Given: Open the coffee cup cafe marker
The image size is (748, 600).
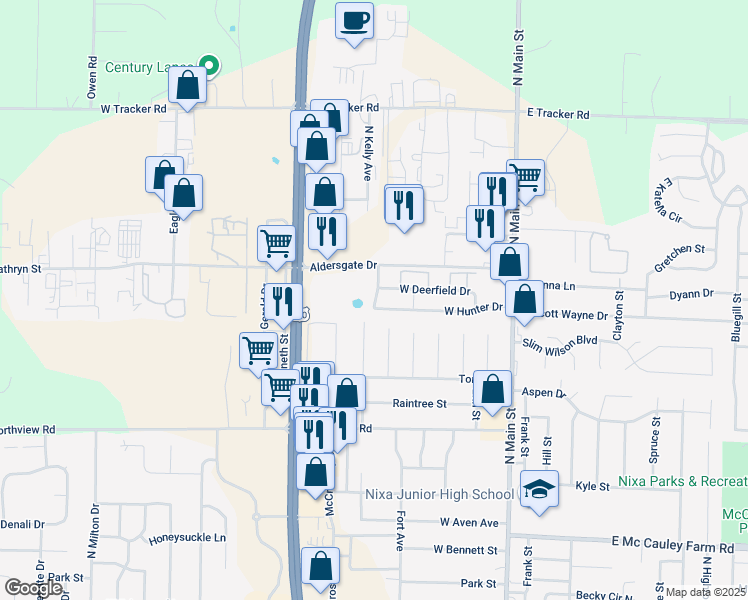Looking at the screenshot, I should click(x=353, y=20).
